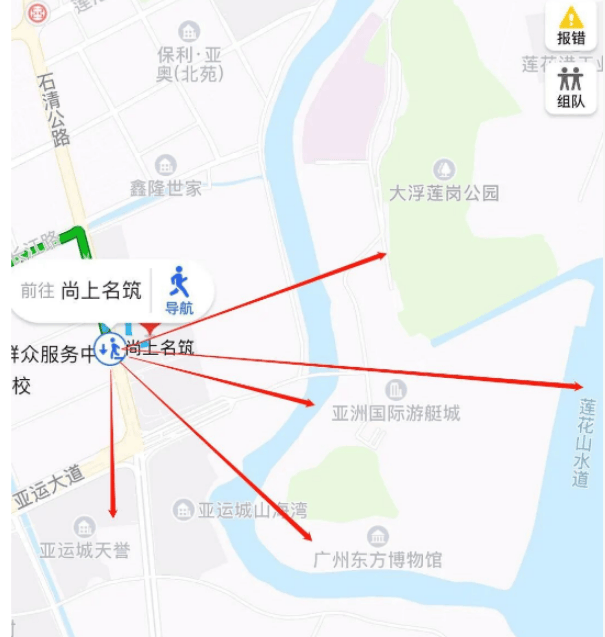Open the 组队 team feature
Screen dimensions: 605x637
point(570,89)
